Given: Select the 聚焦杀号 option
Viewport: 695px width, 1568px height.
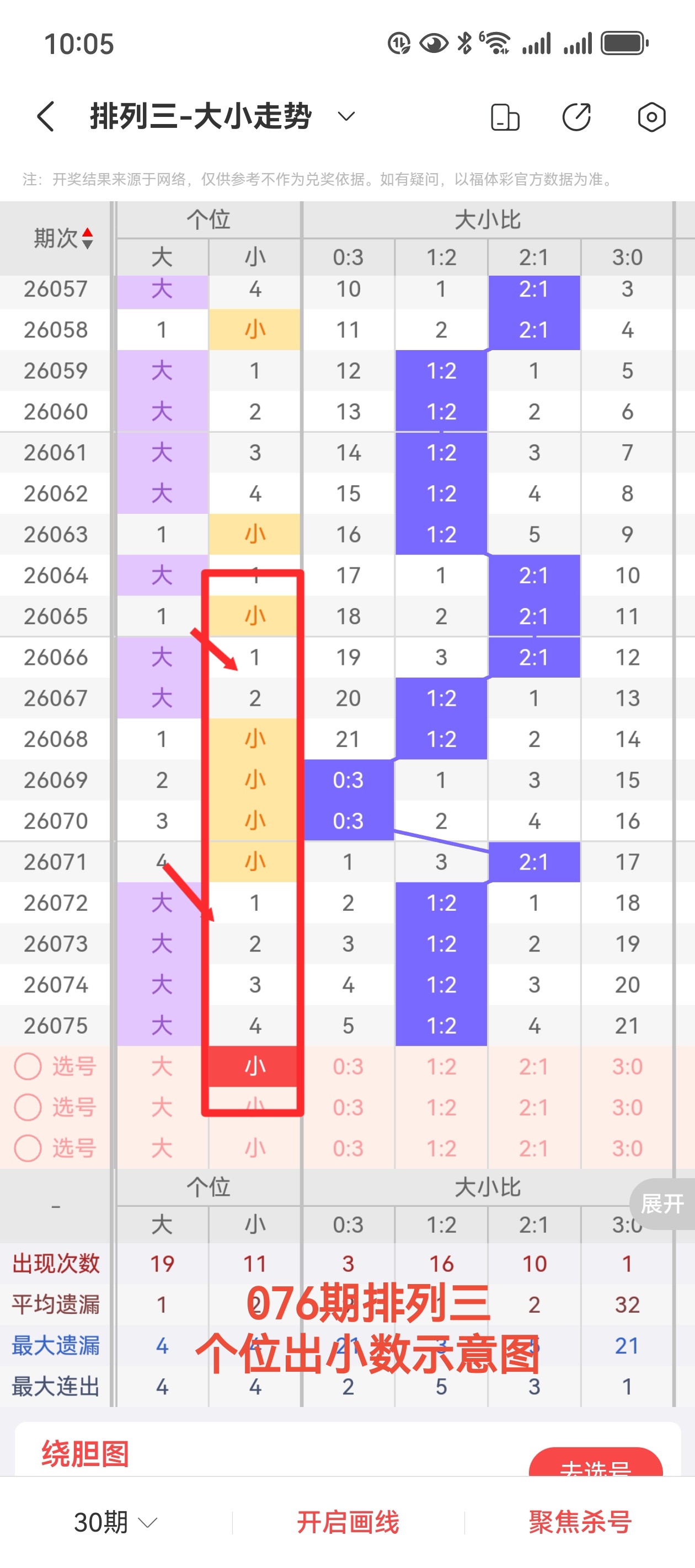Looking at the screenshot, I should coord(580,1522).
